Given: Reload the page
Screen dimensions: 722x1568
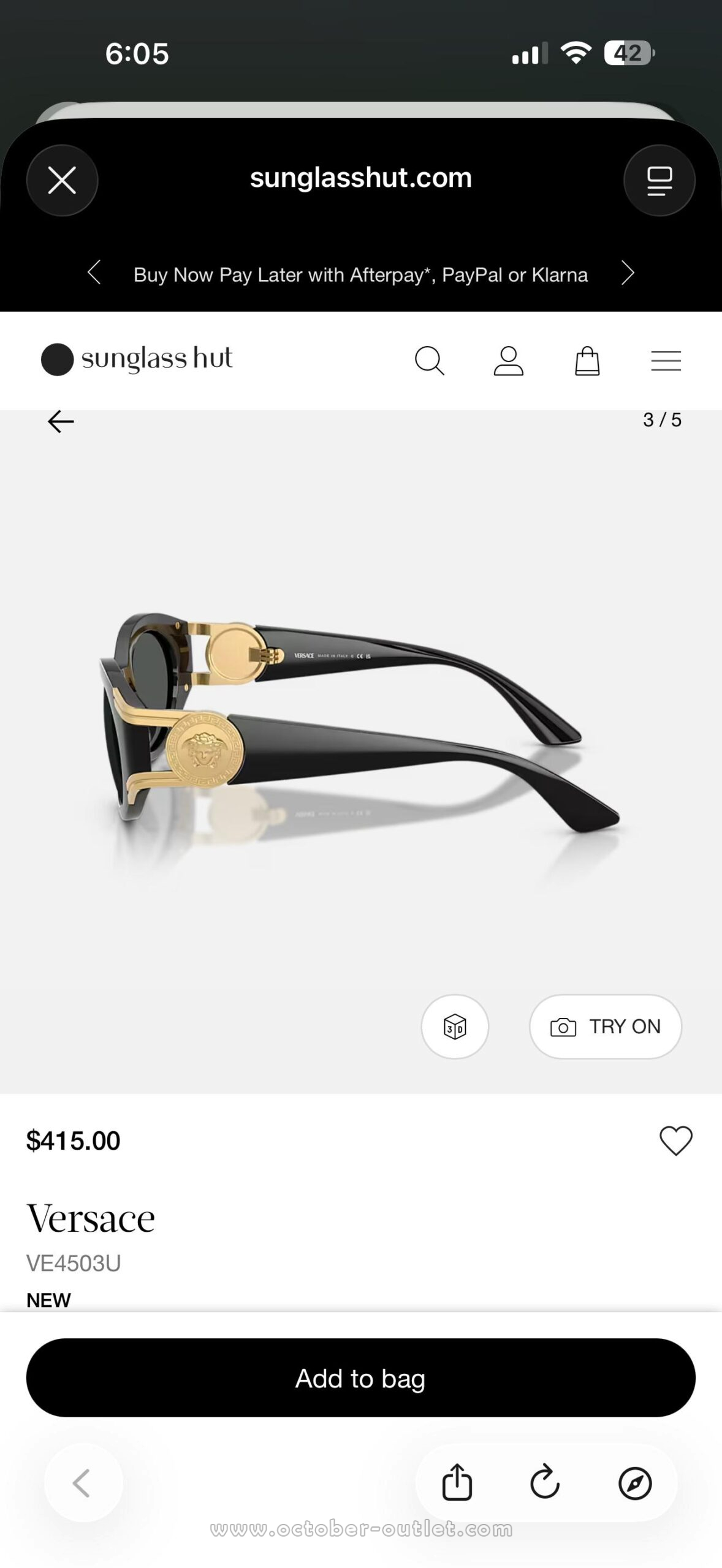Looking at the screenshot, I should (x=545, y=1483).
